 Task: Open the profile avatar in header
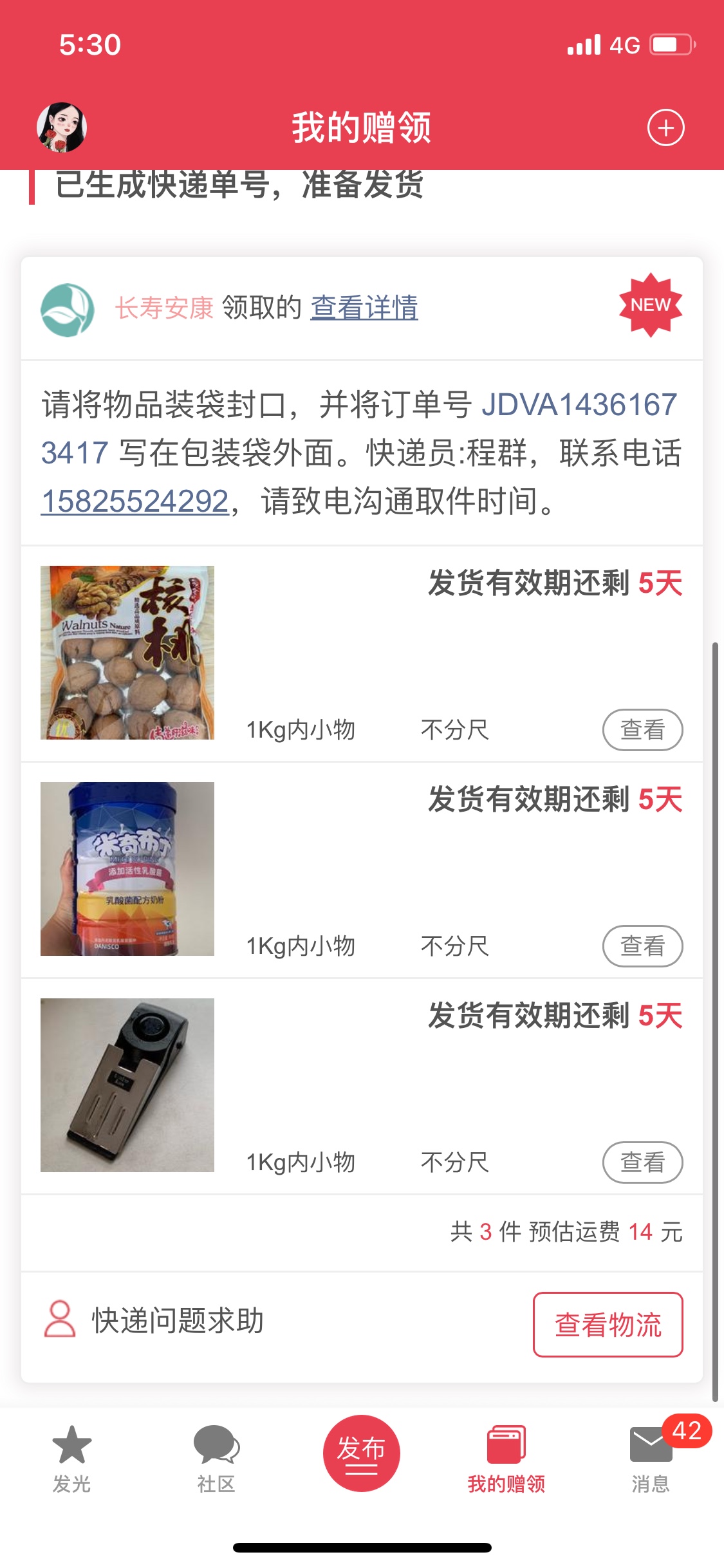click(x=62, y=127)
